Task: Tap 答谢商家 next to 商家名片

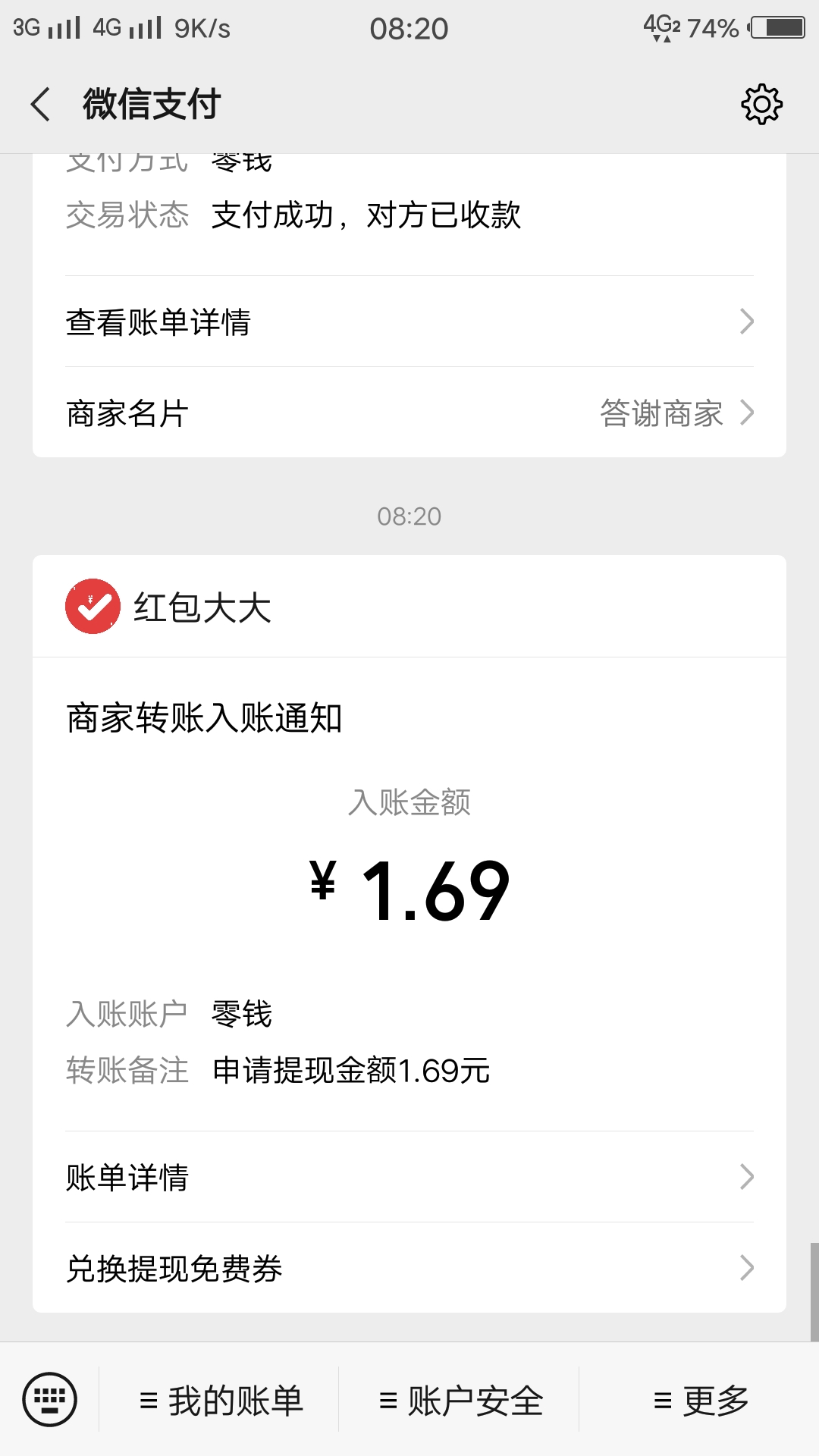Action: tap(665, 414)
